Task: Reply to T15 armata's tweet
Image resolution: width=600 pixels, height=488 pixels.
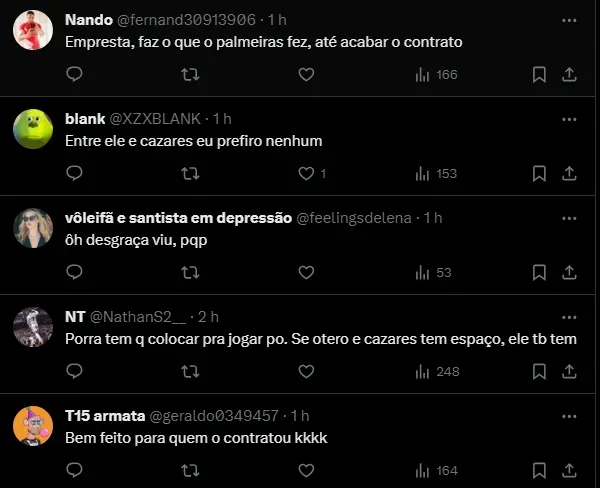Action: pyautogui.click(x=74, y=470)
